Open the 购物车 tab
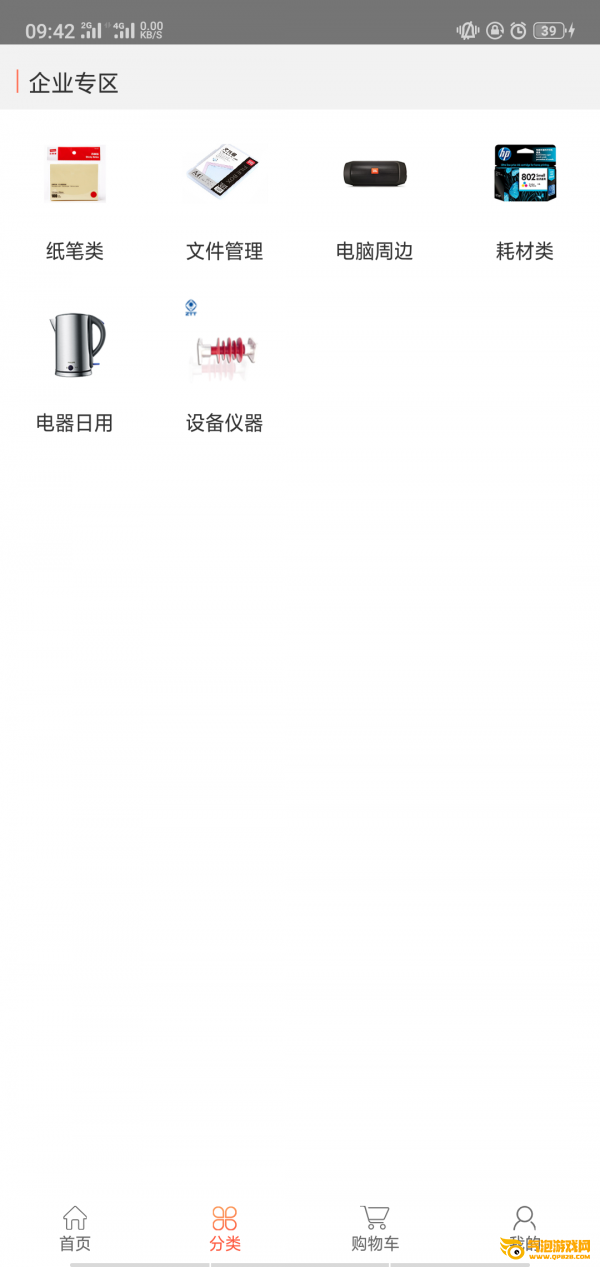The width and height of the screenshot is (600, 1267). coord(375,1229)
